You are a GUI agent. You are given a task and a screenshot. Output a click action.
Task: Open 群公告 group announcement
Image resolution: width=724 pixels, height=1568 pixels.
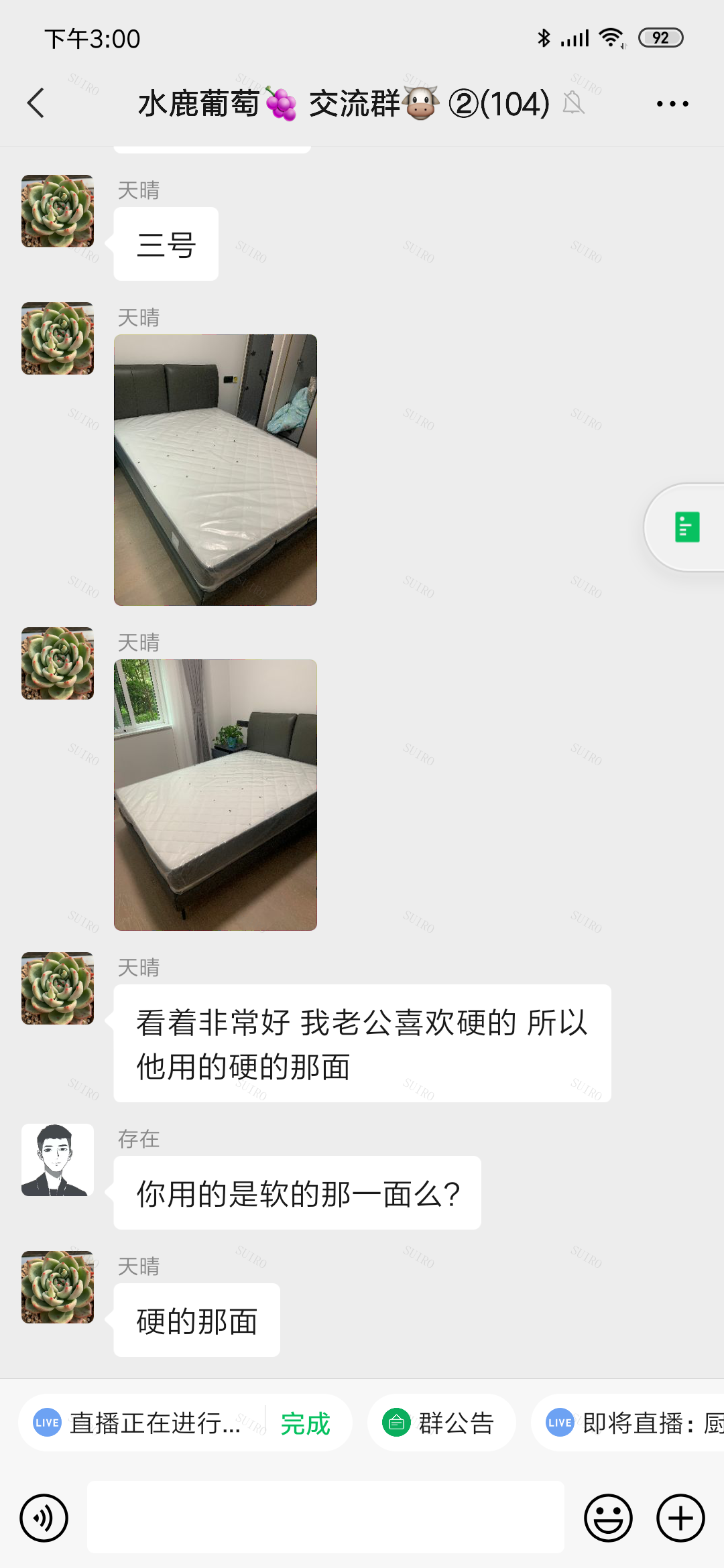[x=441, y=1423]
